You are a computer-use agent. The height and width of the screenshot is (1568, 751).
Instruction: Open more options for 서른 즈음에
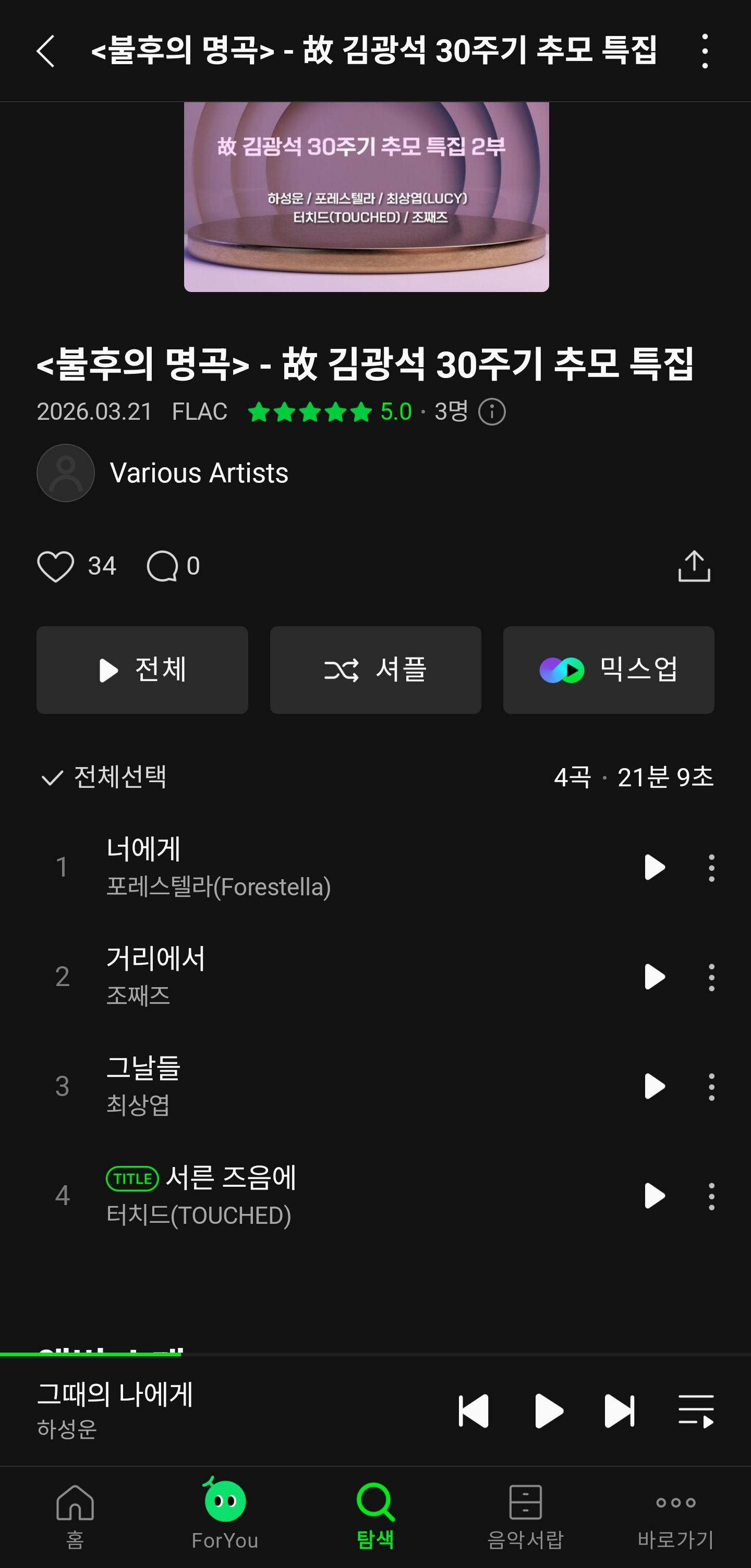click(x=711, y=1196)
